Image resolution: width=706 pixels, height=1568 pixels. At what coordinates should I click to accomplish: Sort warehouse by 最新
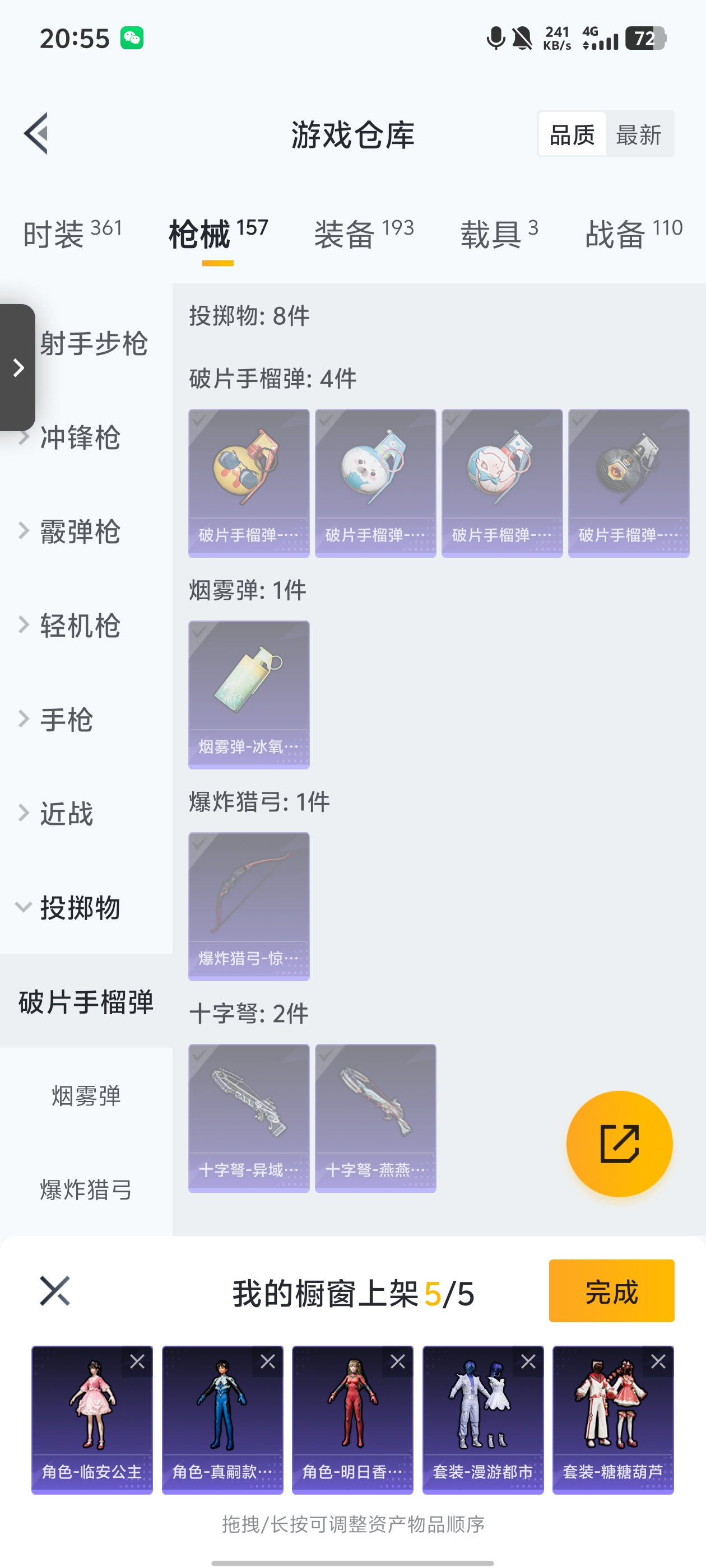(638, 134)
